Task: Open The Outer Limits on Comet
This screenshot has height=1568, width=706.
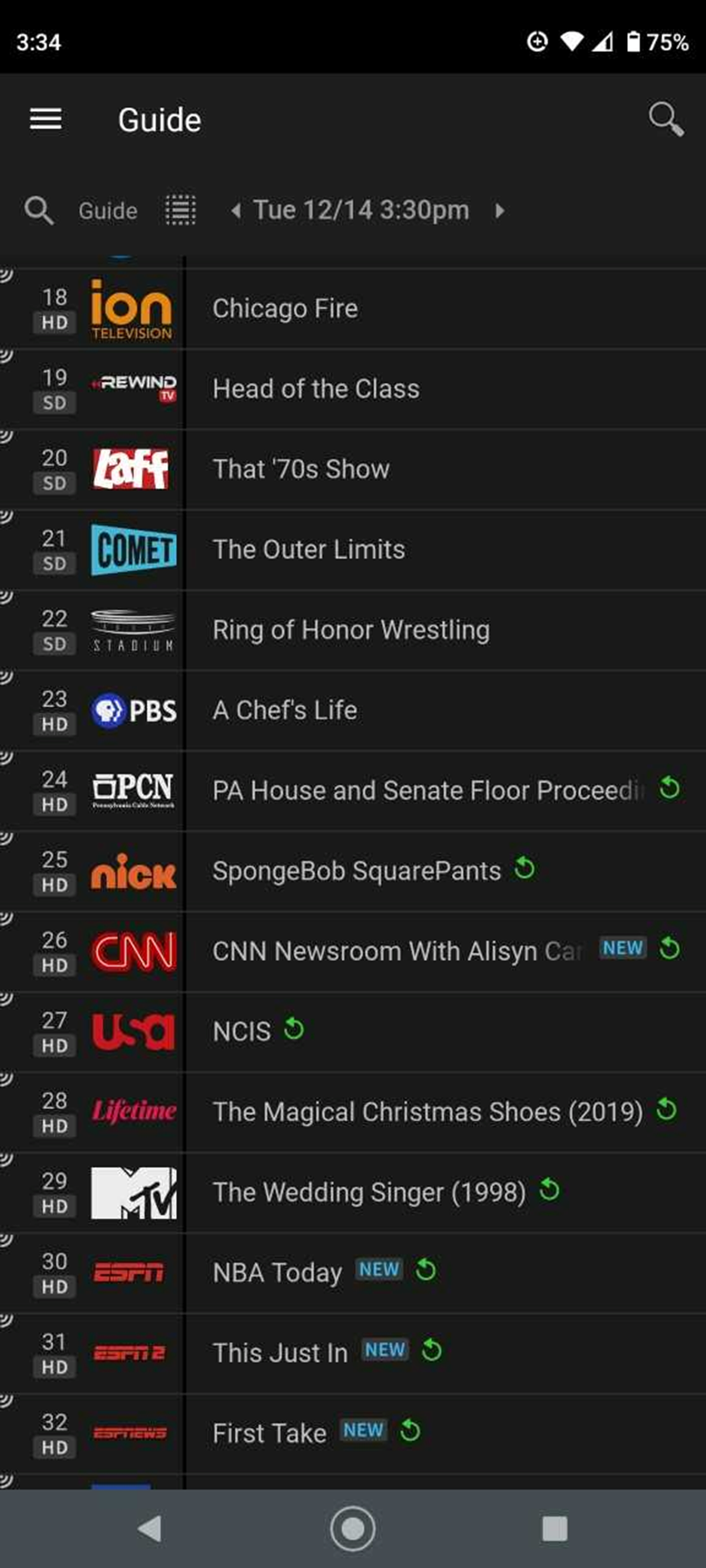Action: (x=308, y=549)
